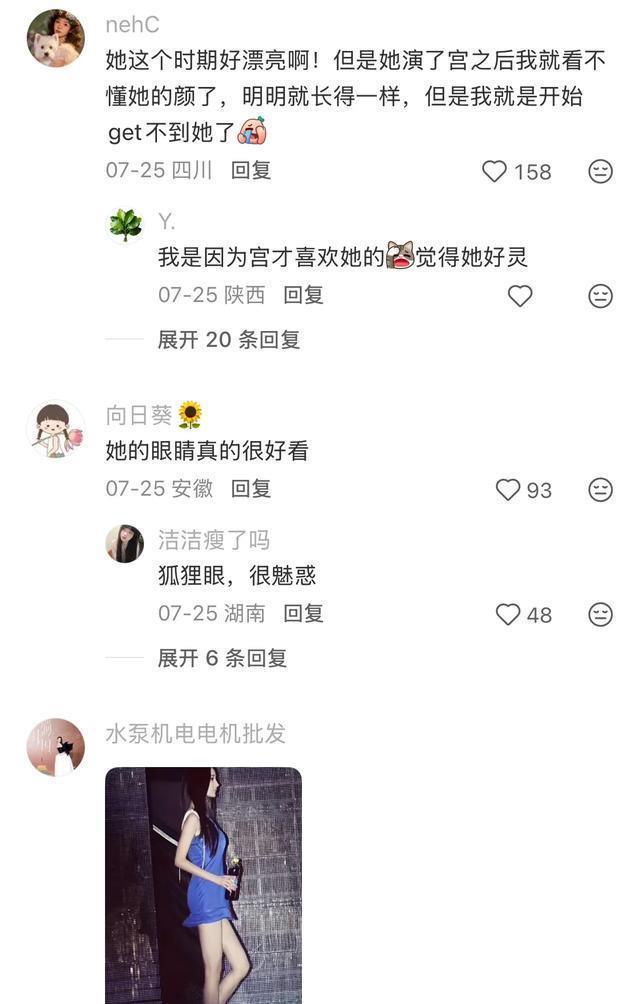Expand 20 more replies

coord(228,340)
